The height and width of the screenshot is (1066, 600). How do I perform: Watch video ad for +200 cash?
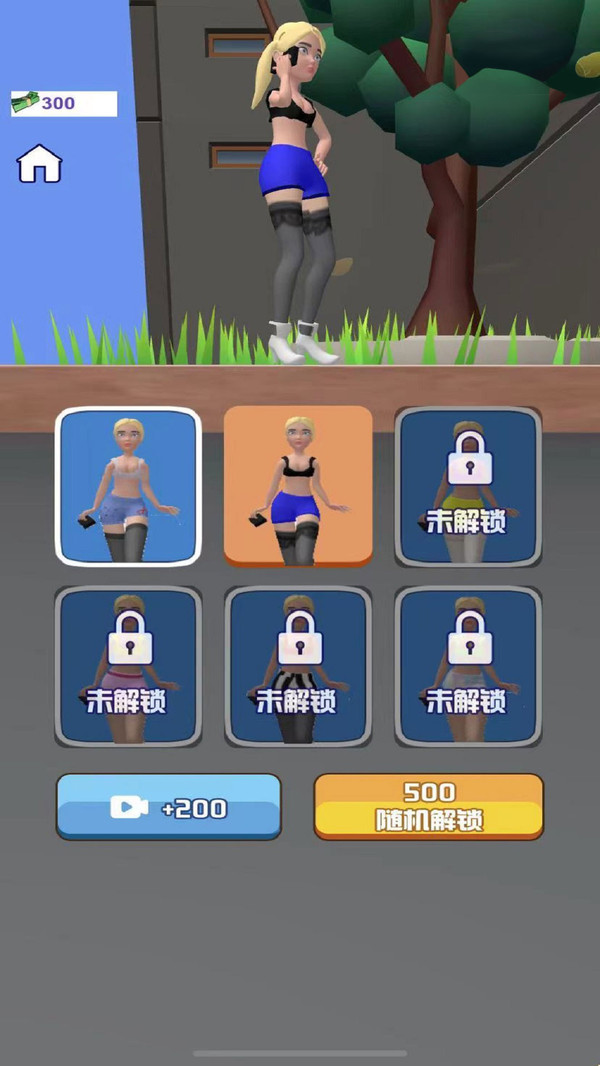point(168,807)
